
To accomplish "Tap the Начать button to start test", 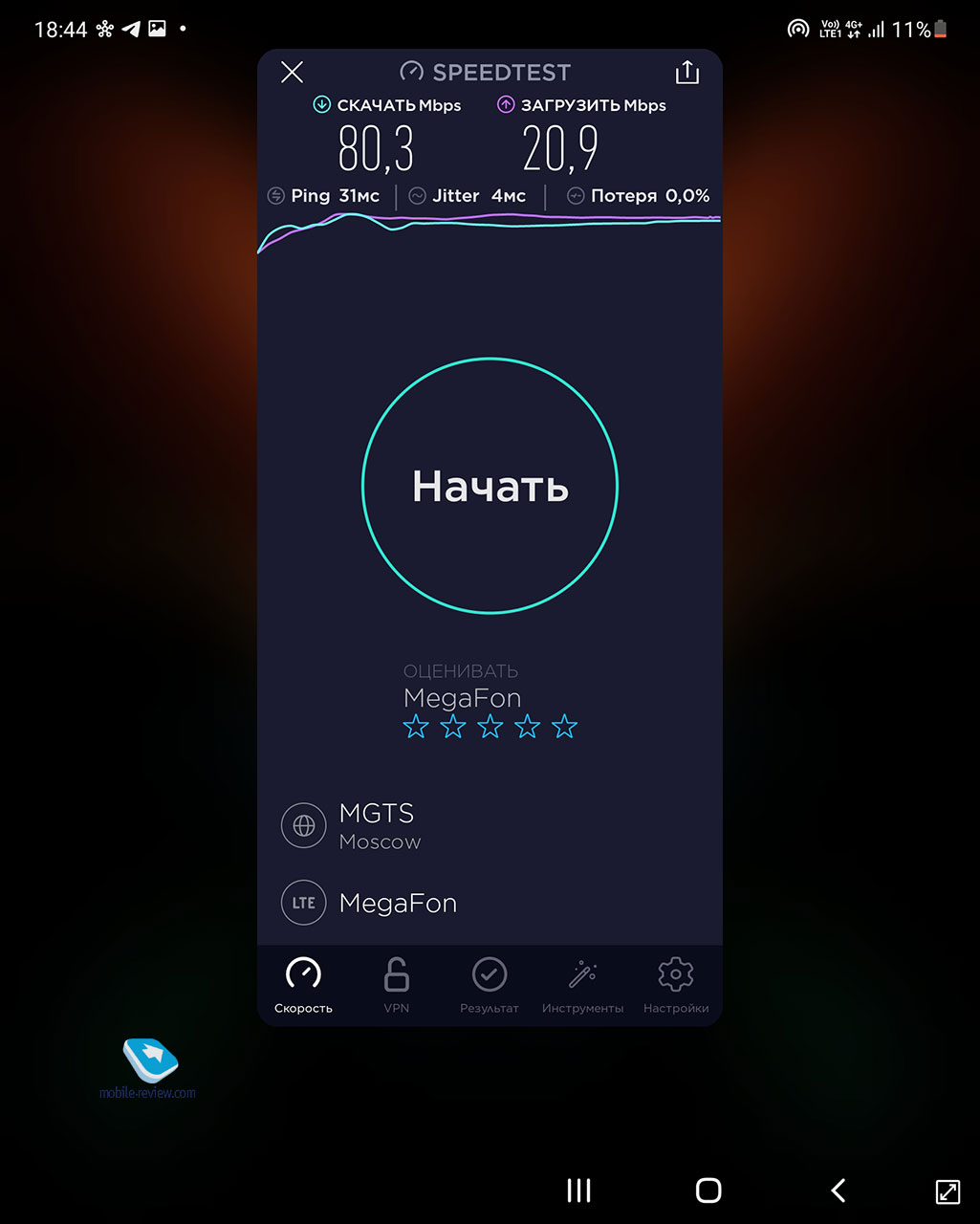I will [490, 486].
